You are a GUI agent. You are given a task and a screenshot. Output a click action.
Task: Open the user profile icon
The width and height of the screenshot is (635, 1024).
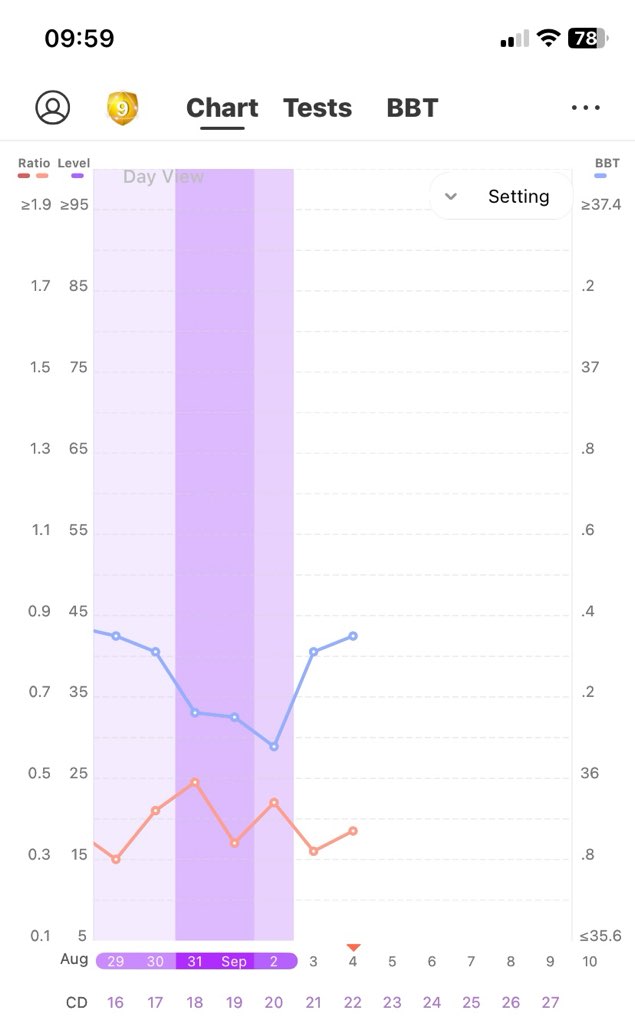coord(53,108)
